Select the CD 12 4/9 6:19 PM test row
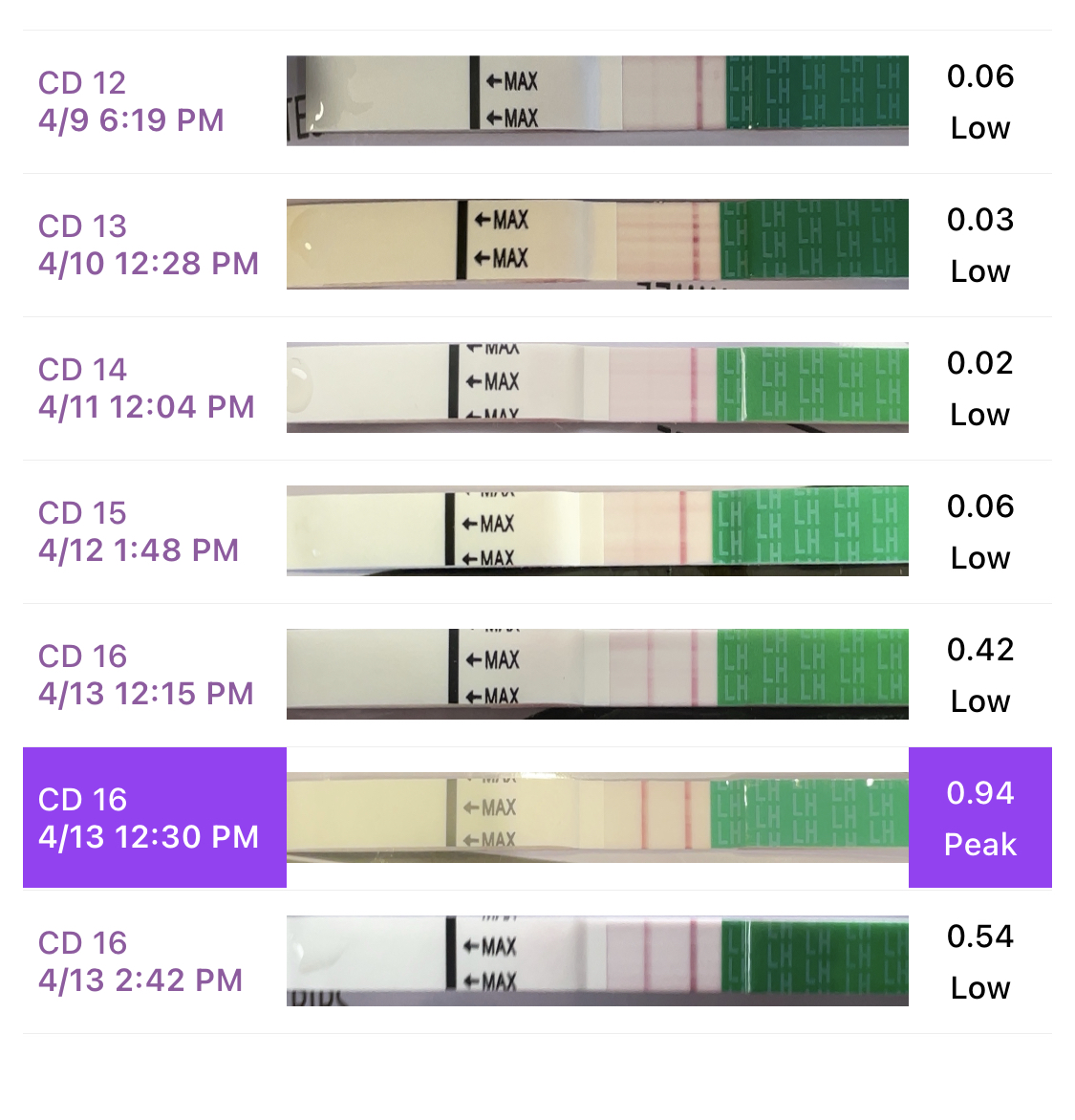 point(537,101)
